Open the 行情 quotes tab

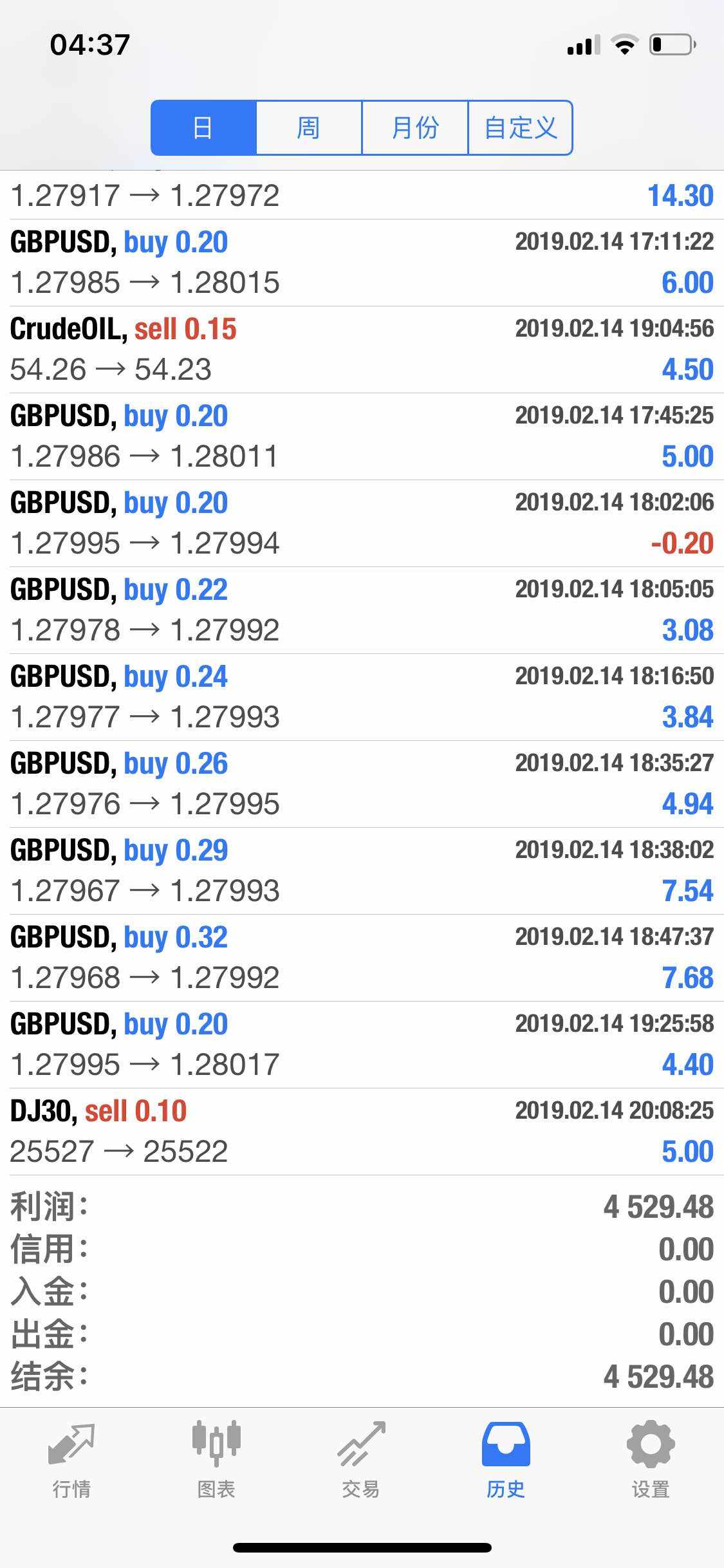pos(71,1459)
